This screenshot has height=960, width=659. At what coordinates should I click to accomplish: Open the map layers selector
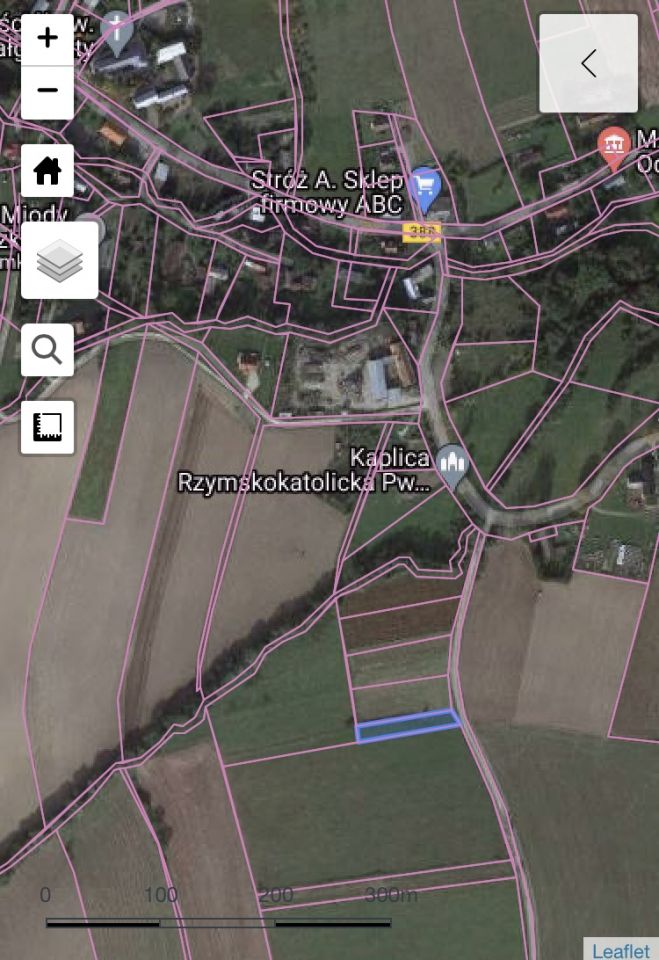(x=60, y=260)
